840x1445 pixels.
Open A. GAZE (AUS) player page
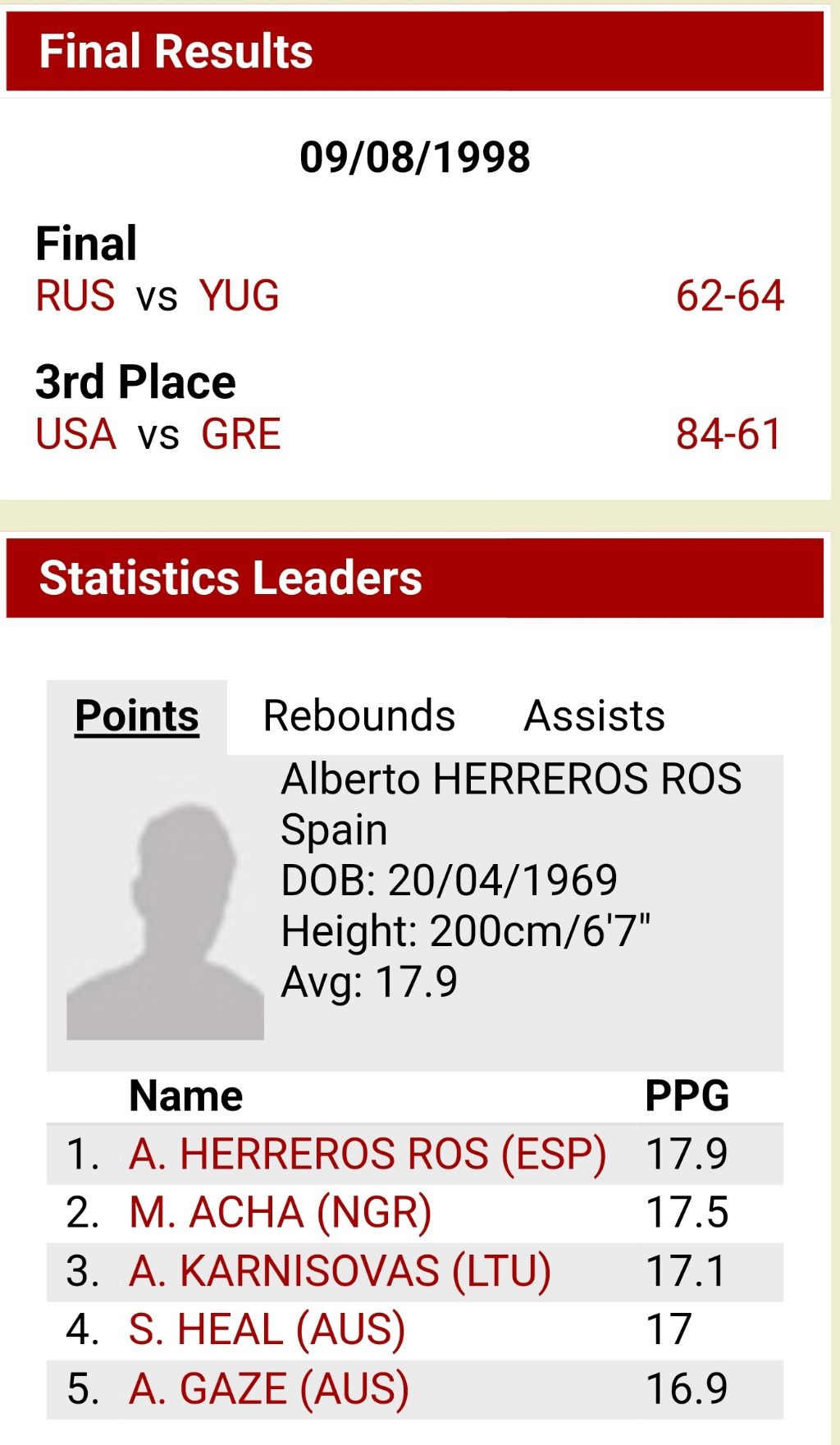[x=269, y=1389]
